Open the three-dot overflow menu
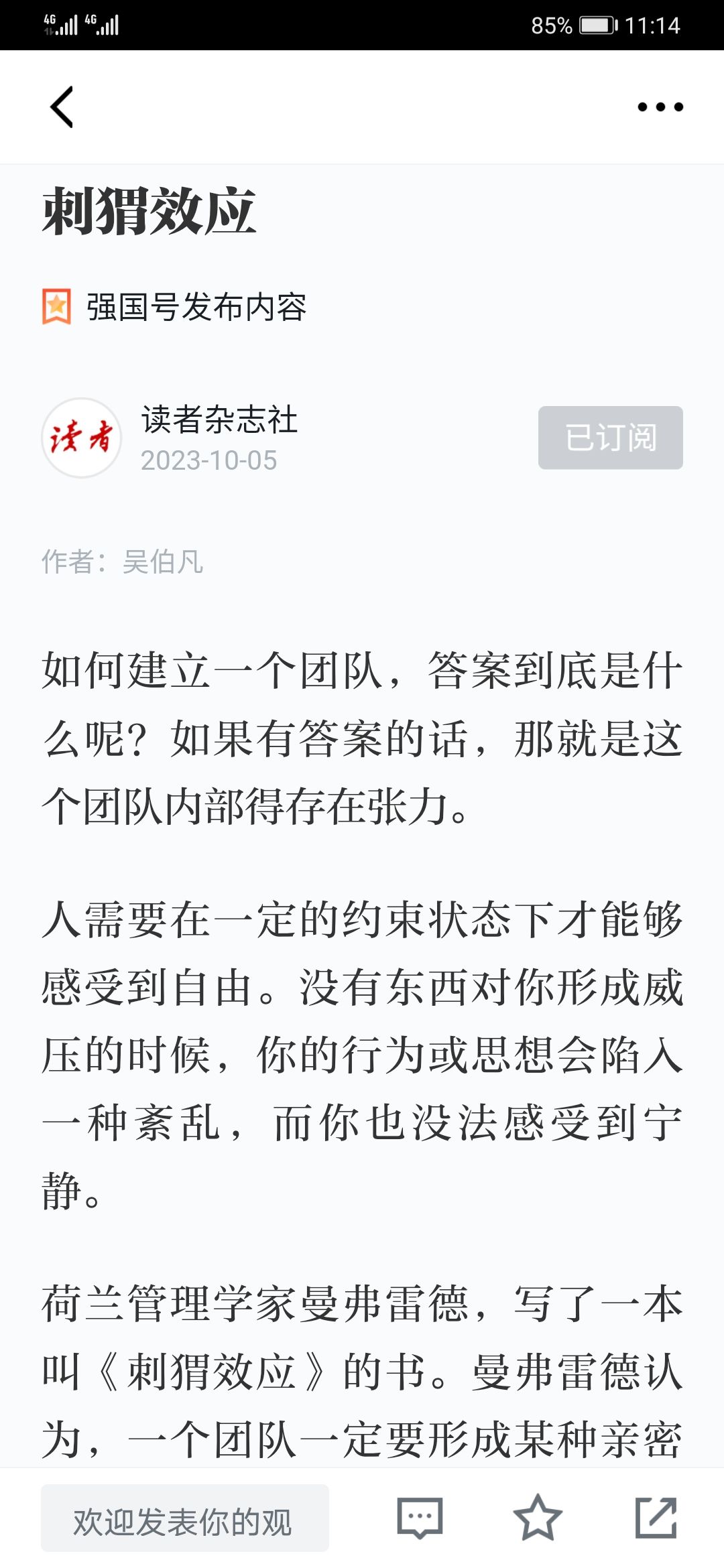 coord(660,107)
